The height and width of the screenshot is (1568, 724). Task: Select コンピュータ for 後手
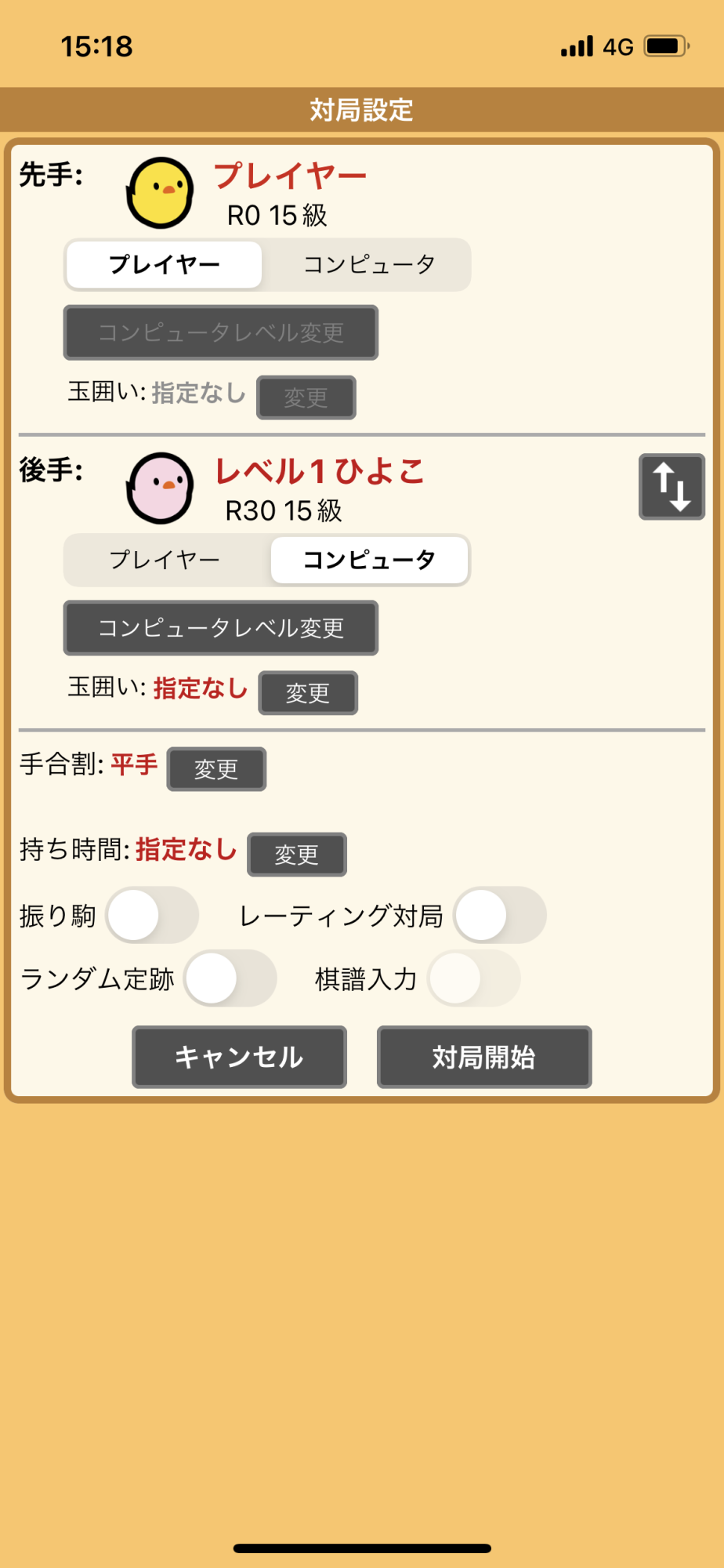tap(369, 560)
